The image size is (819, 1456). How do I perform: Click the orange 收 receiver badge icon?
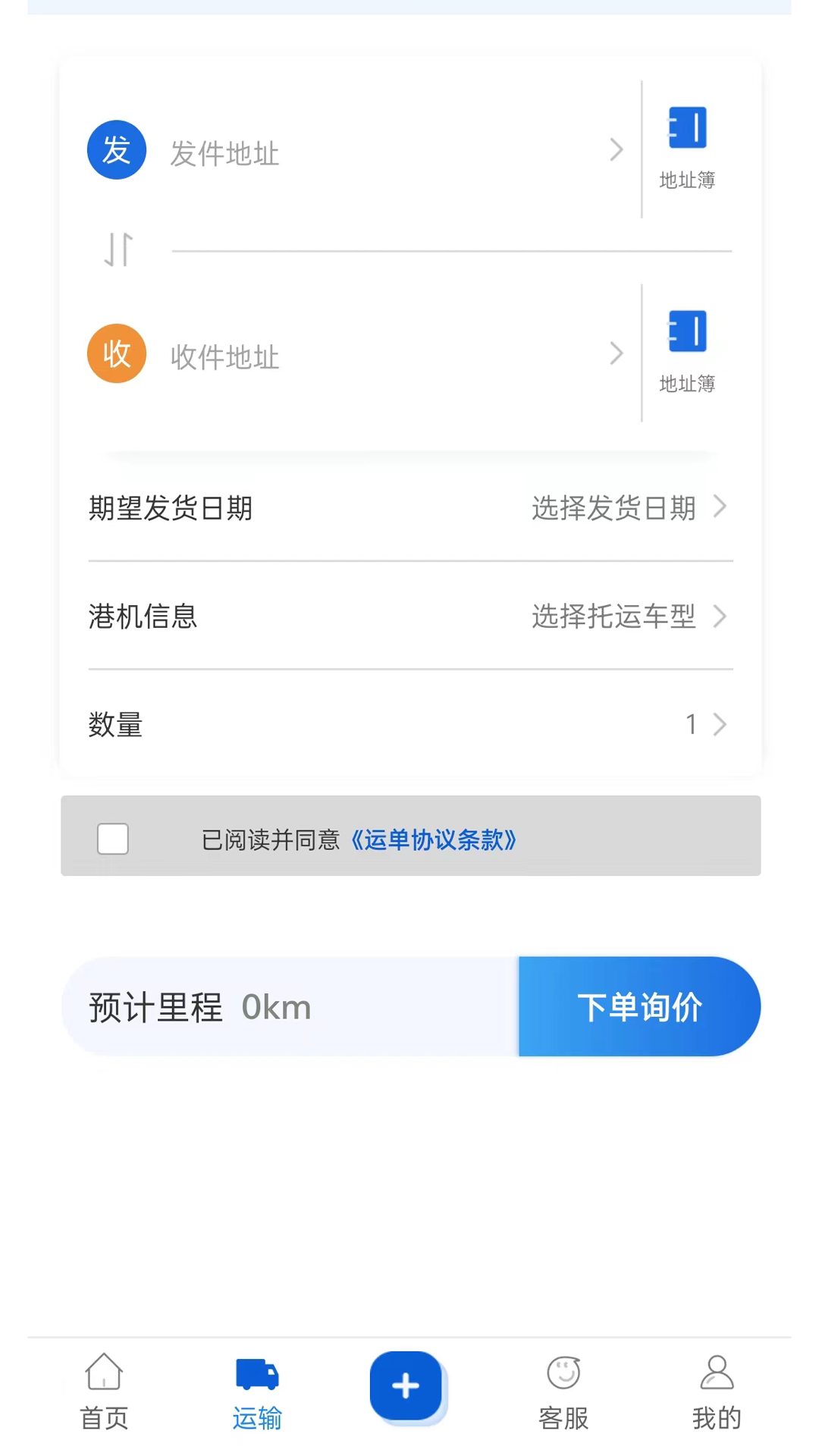(116, 353)
